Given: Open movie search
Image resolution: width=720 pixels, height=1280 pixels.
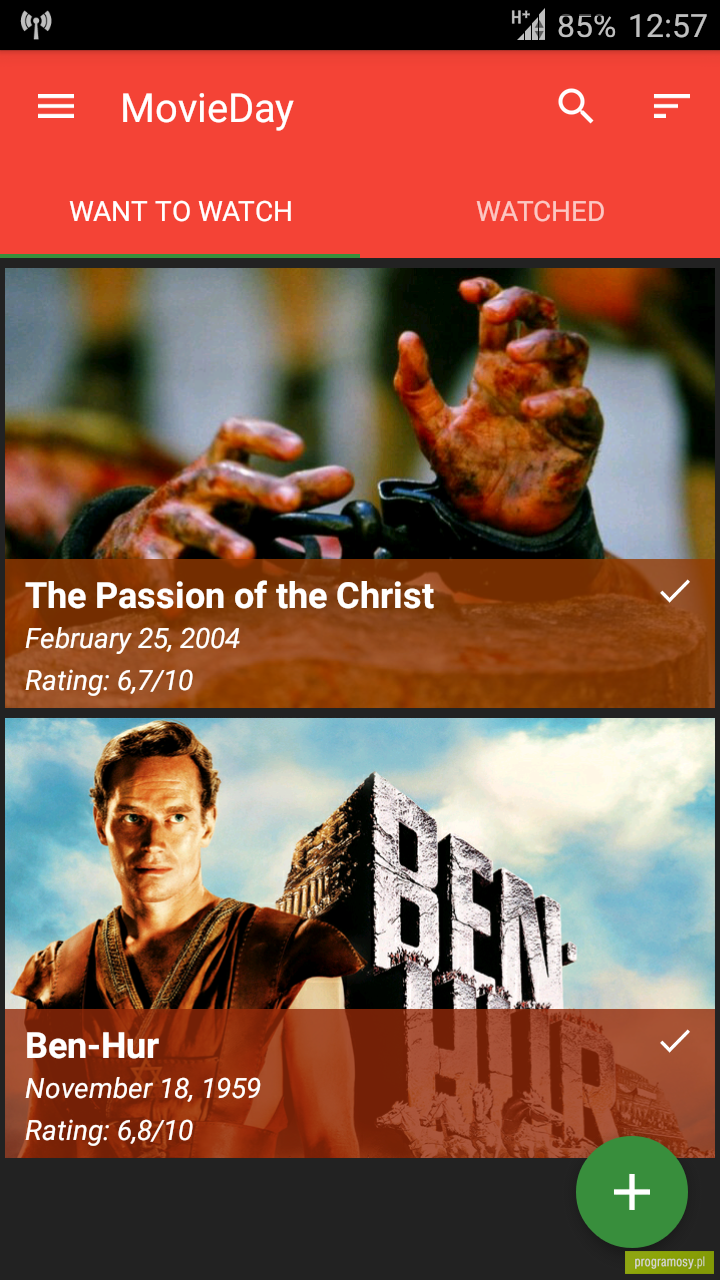Looking at the screenshot, I should [576, 106].
